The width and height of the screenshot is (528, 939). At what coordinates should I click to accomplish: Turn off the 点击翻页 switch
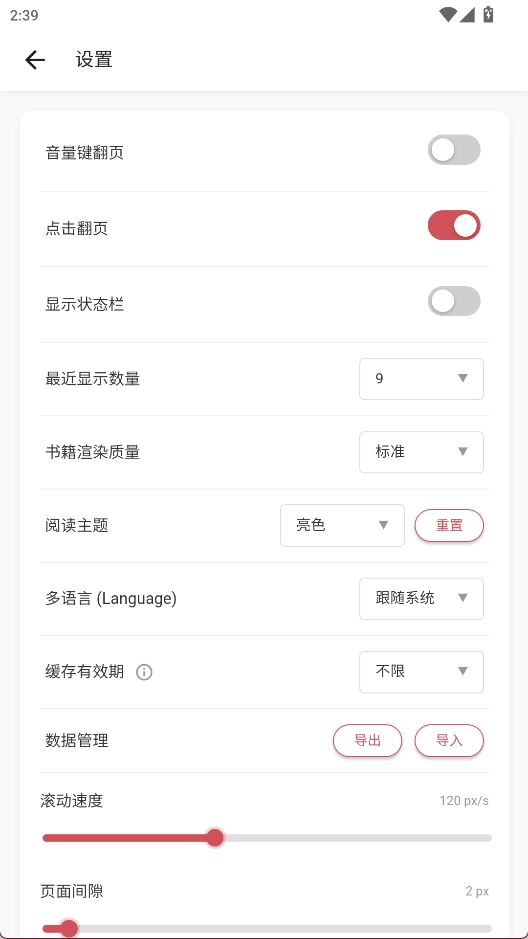coord(454,225)
